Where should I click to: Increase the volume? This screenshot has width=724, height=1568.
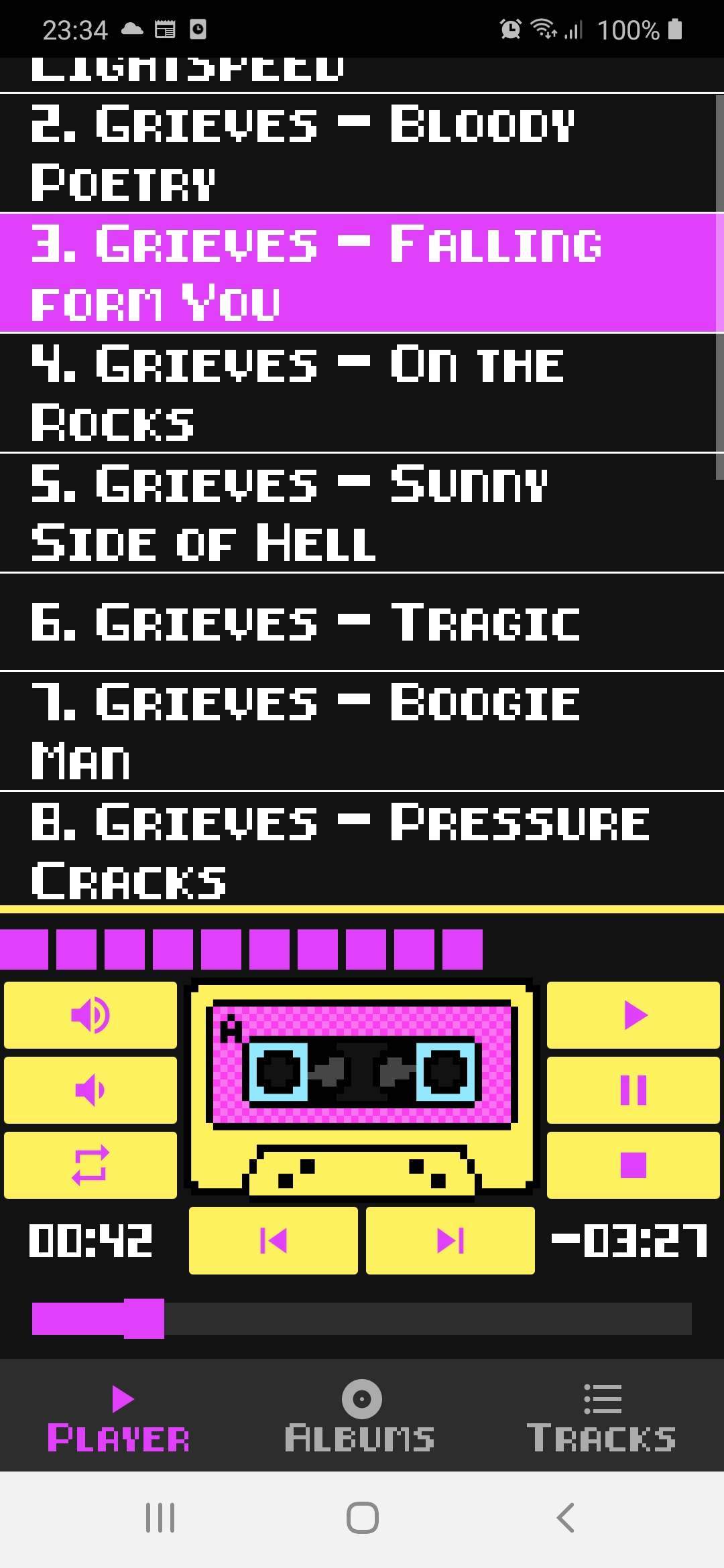point(90,1015)
